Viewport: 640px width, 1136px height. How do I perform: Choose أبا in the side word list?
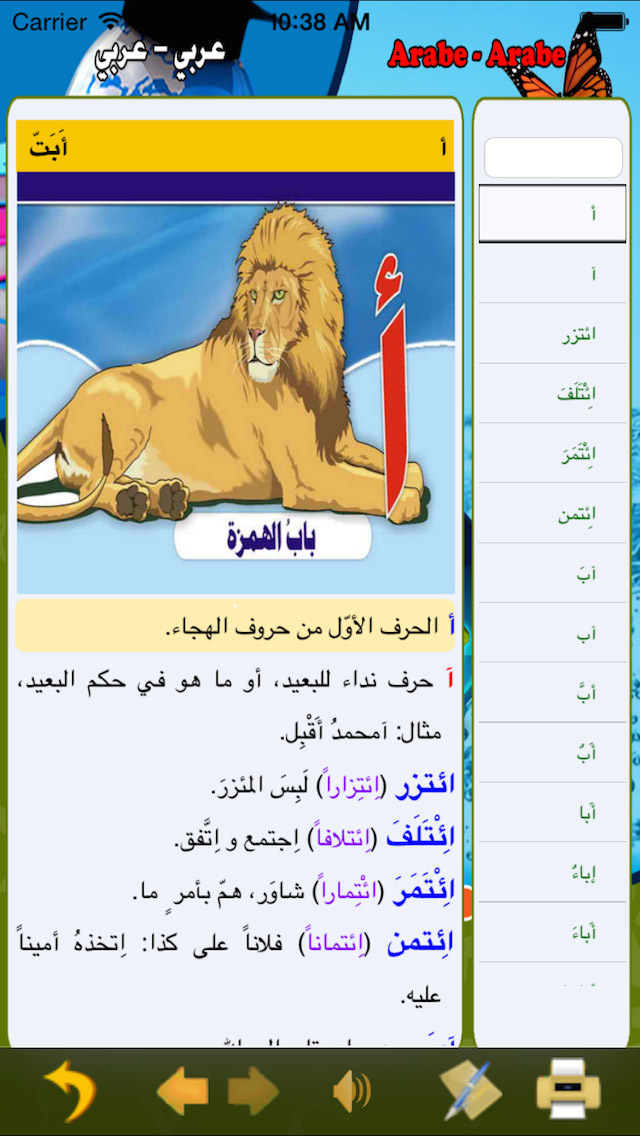[552, 812]
